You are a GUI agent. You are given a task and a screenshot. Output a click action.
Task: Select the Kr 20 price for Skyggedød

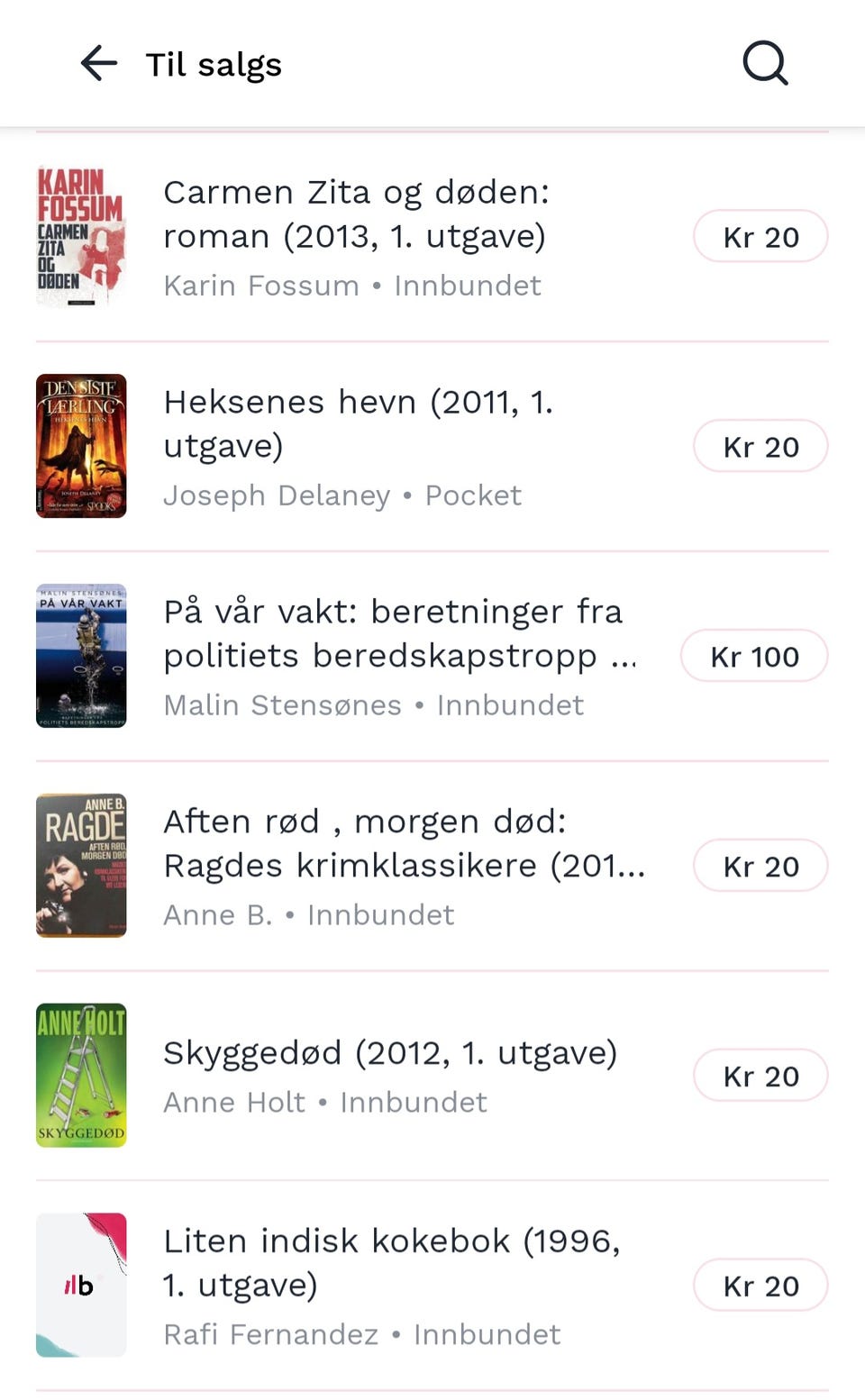760,1075
